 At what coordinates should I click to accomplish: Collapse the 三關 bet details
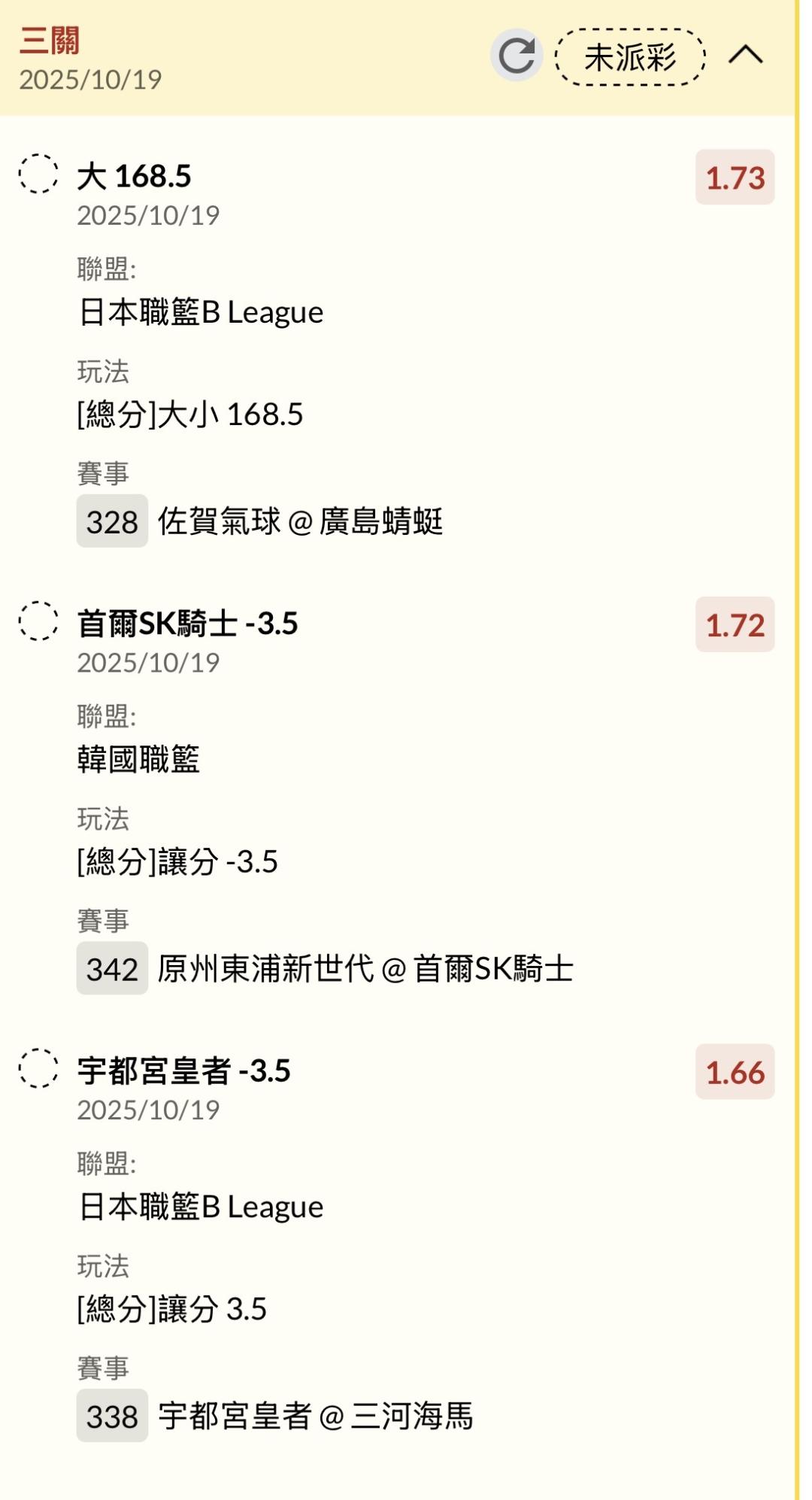coord(745,55)
